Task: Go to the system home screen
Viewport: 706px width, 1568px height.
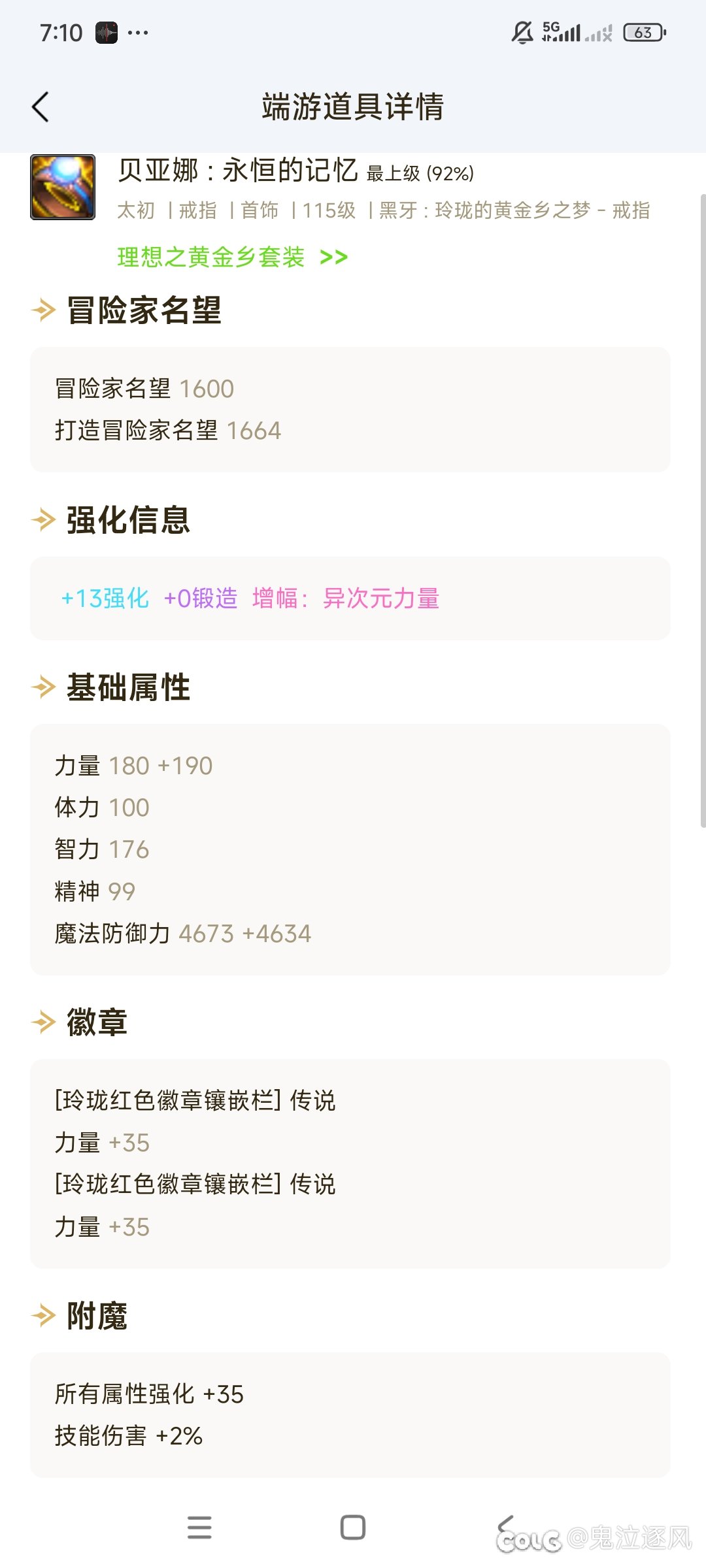Action: click(353, 1527)
